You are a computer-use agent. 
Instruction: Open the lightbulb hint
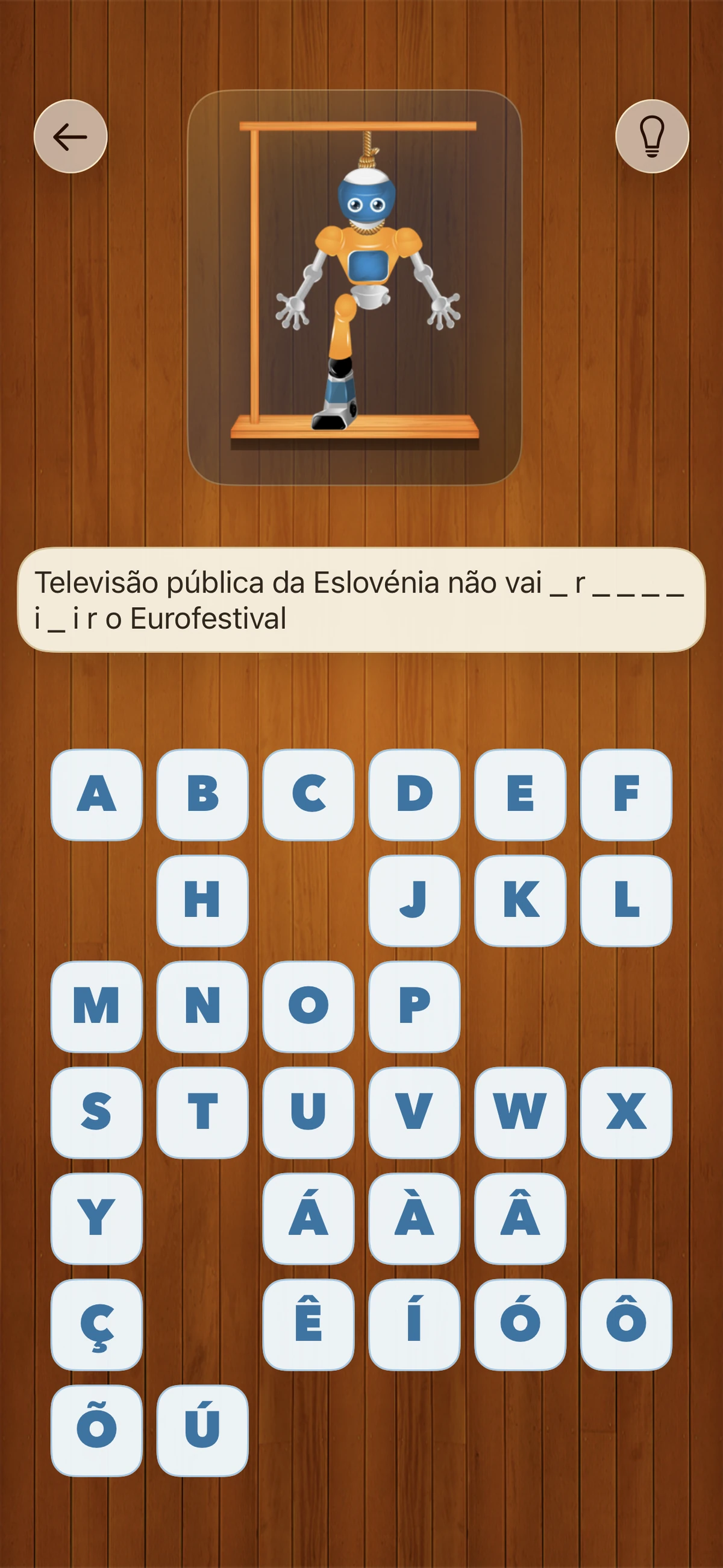point(651,136)
